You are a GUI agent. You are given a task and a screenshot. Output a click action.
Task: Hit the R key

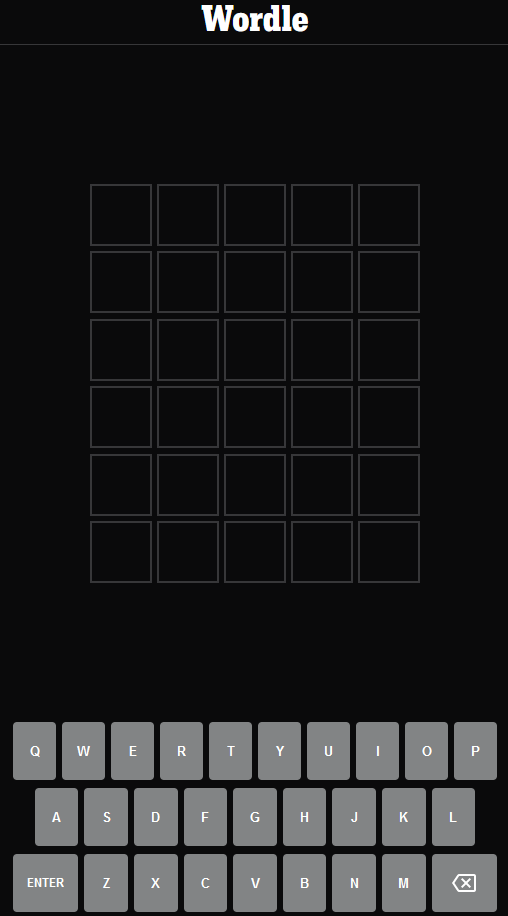tap(182, 751)
